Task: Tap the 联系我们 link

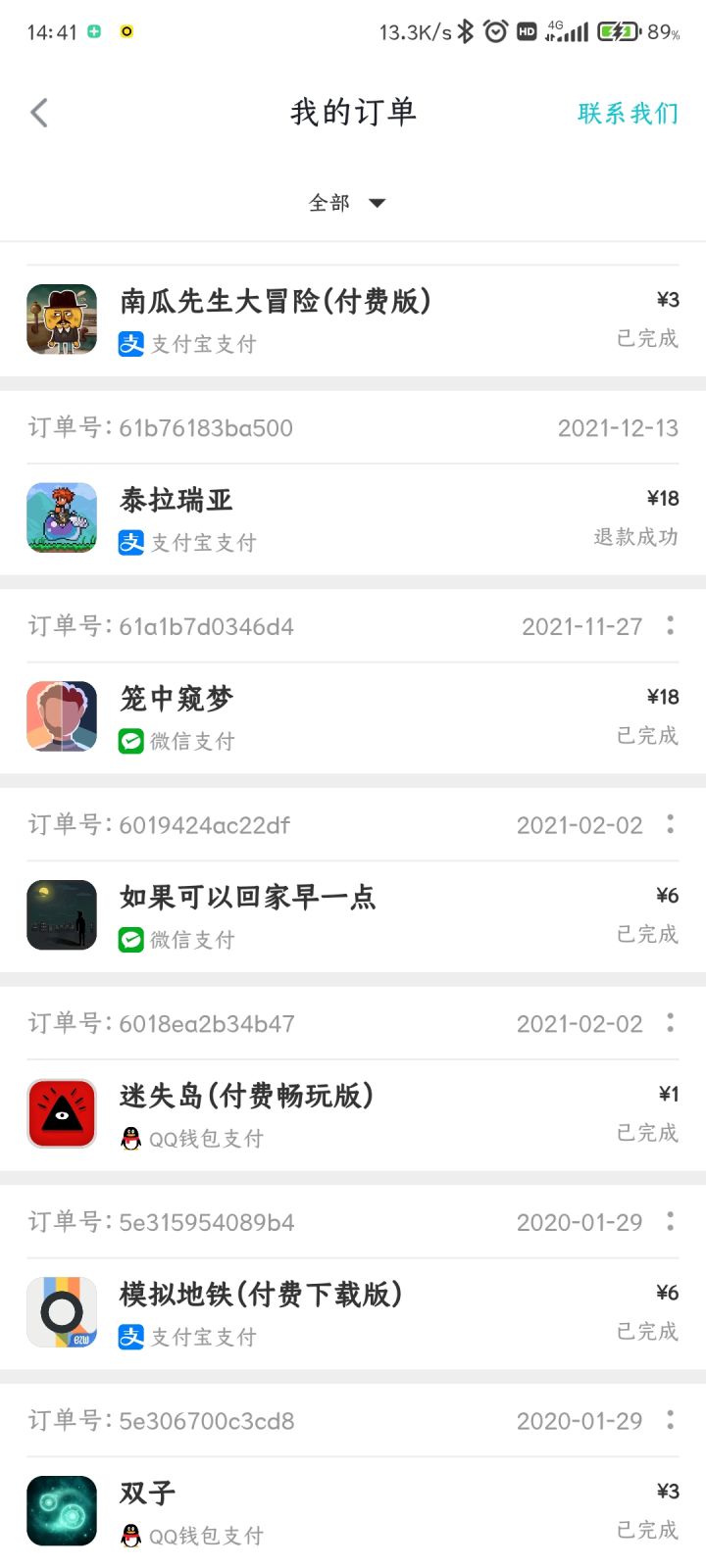Action: [628, 113]
